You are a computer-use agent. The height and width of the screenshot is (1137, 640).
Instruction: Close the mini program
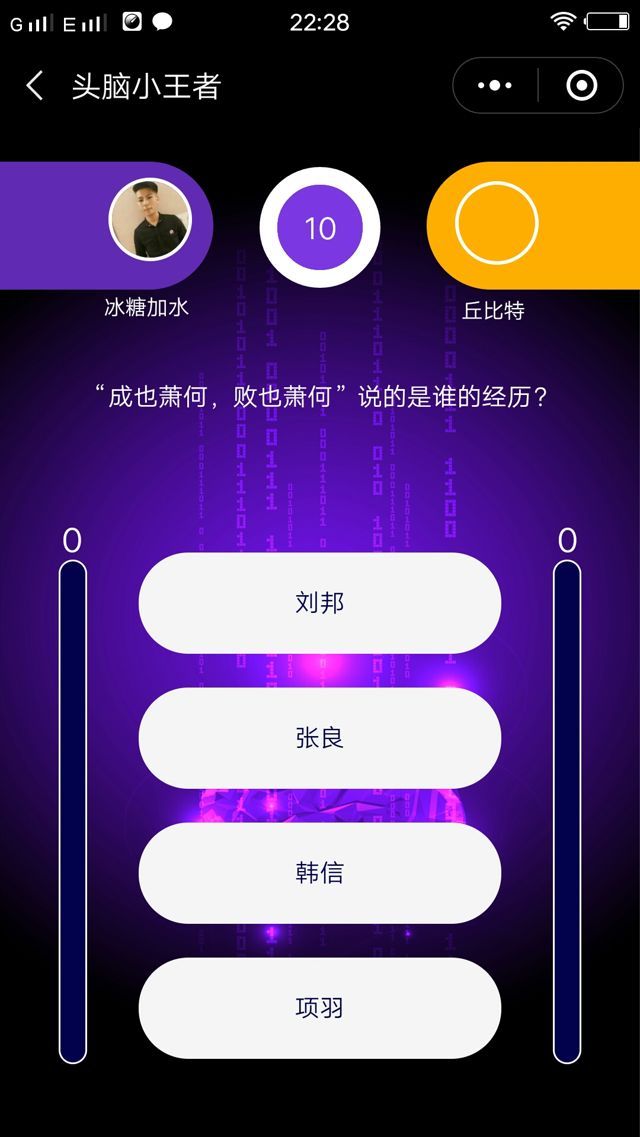tap(581, 86)
